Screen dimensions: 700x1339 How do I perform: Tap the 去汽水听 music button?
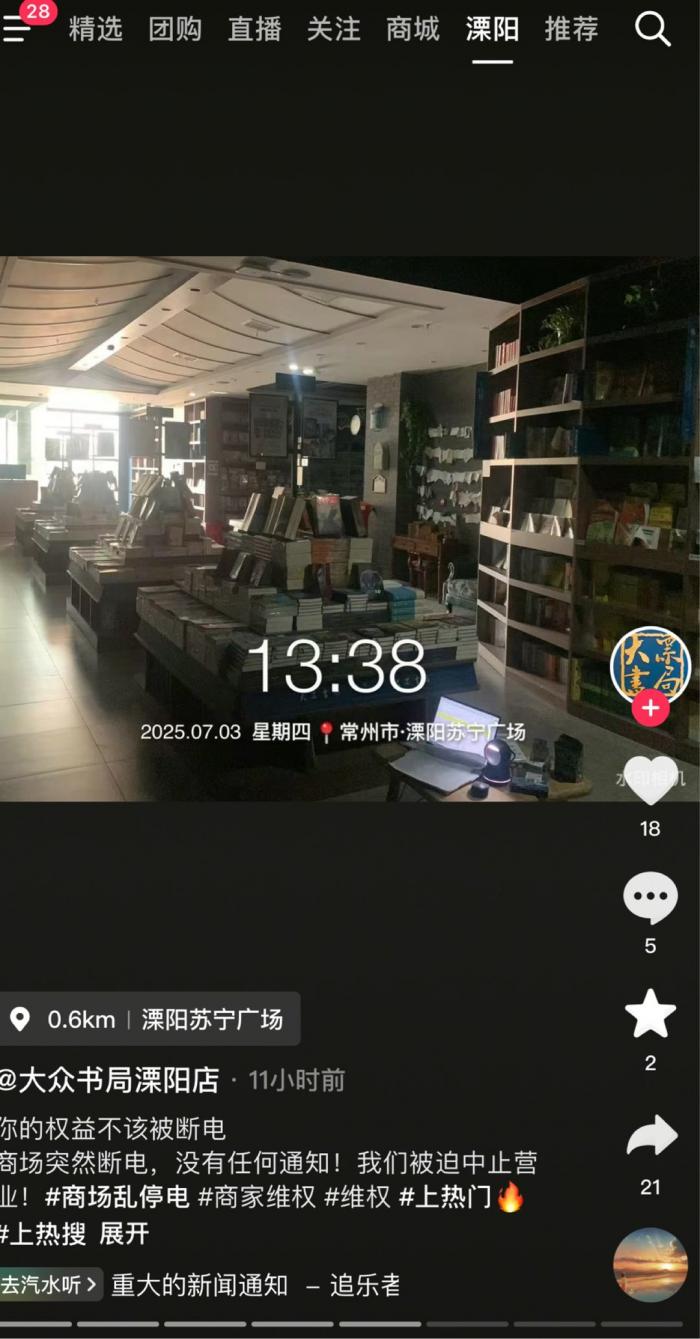coord(50,1285)
